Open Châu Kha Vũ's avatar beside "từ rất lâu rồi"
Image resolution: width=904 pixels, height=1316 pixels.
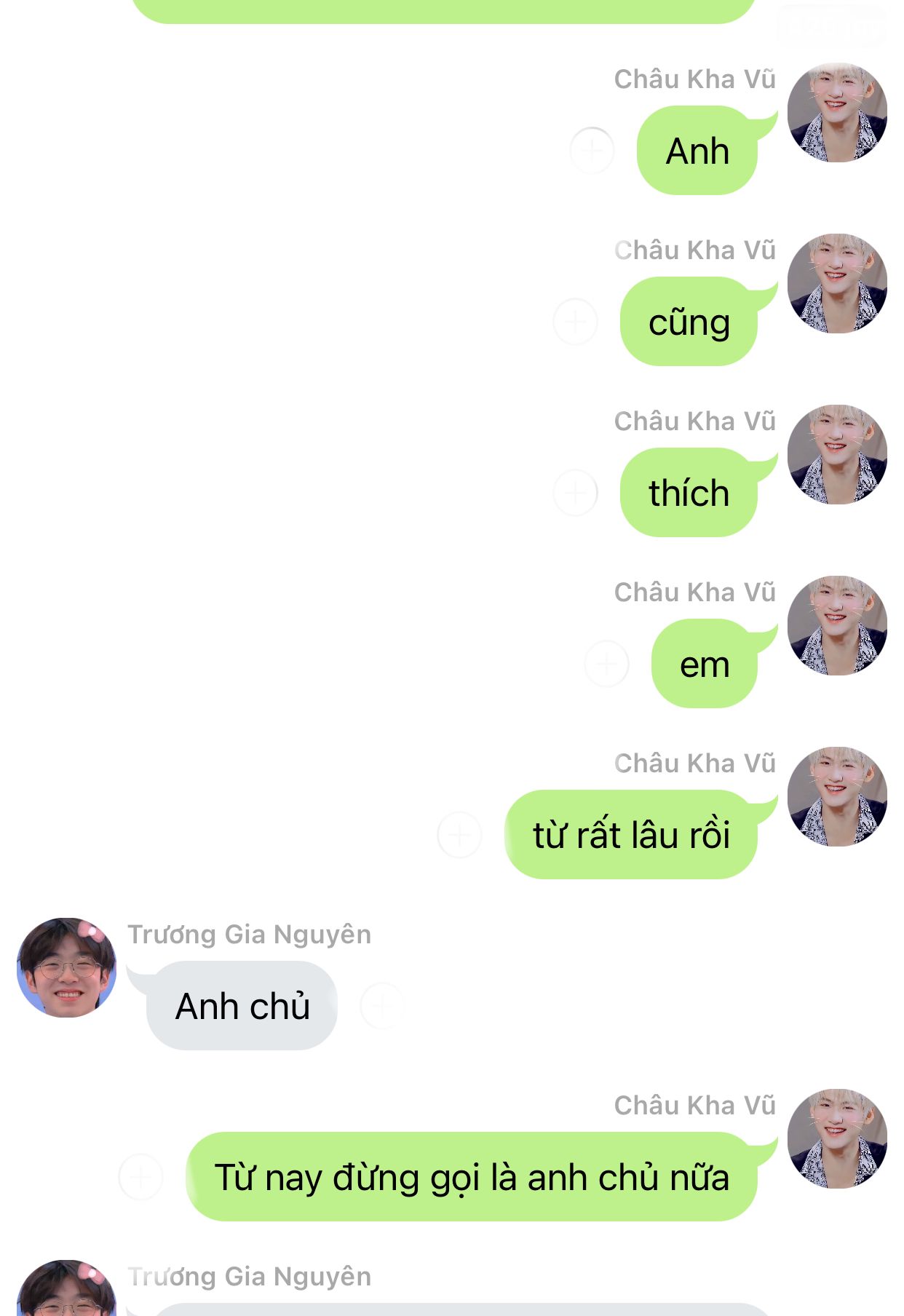point(837,797)
